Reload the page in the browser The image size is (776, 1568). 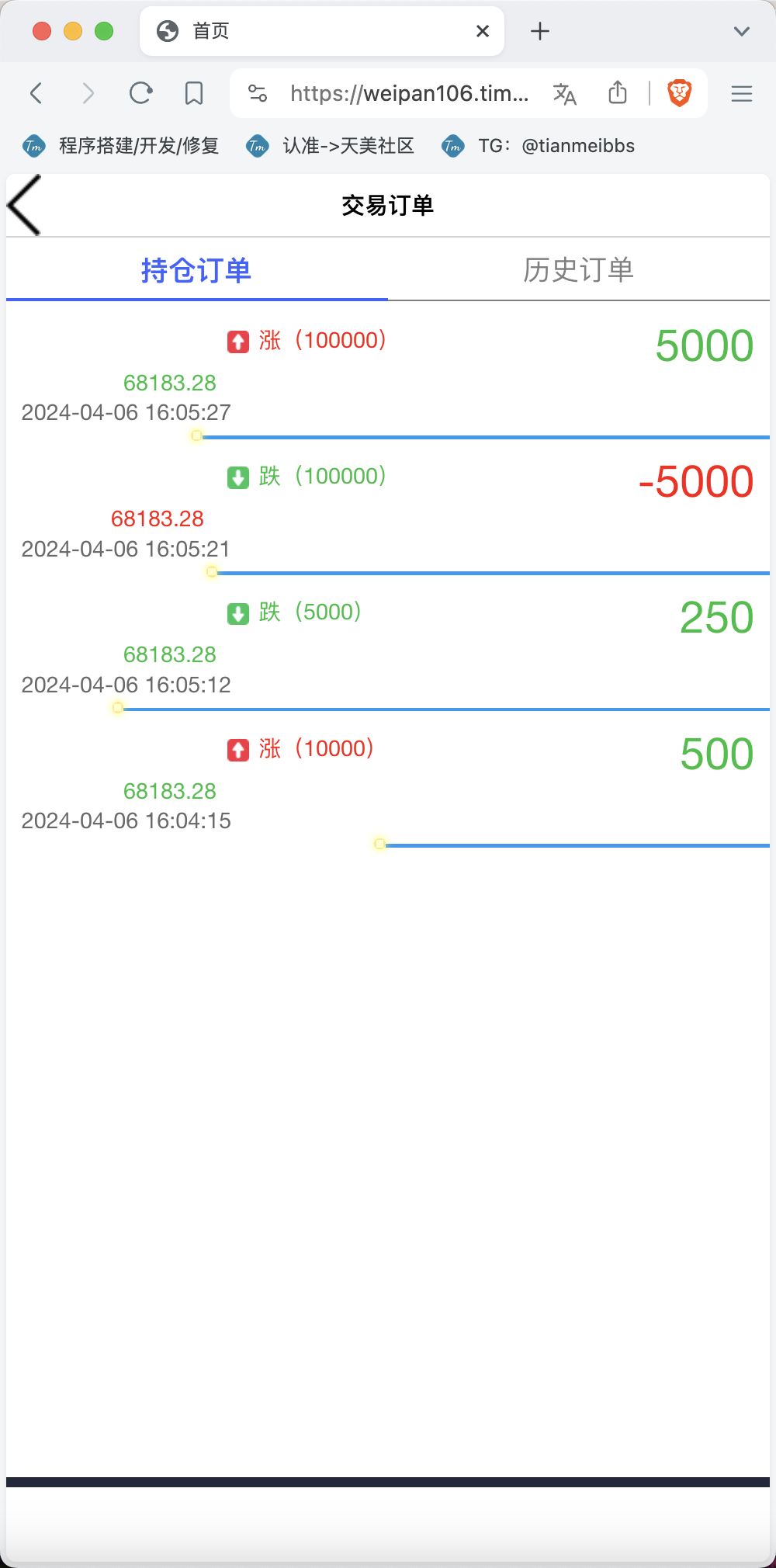pos(140,93)
